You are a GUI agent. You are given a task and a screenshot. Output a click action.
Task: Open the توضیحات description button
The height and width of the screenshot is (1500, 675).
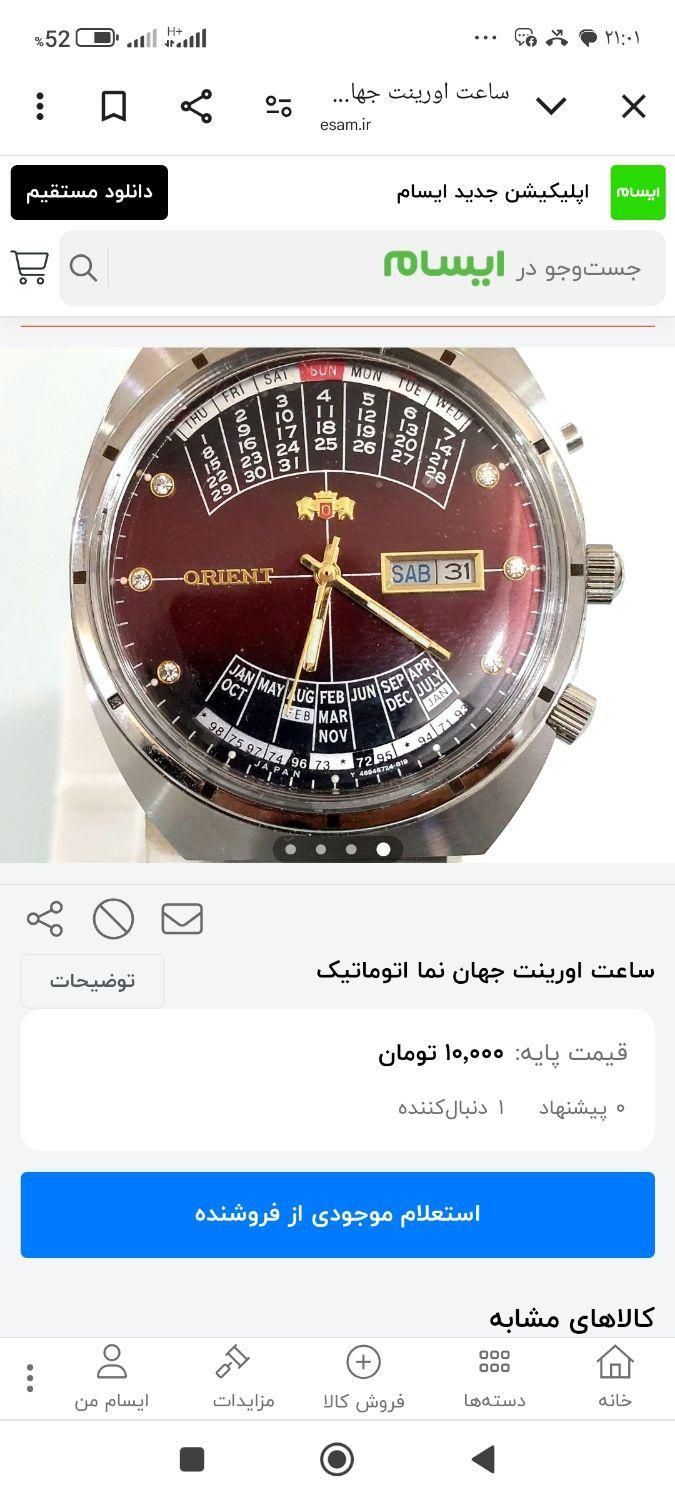pyautogui.click(x=92, y=980)
